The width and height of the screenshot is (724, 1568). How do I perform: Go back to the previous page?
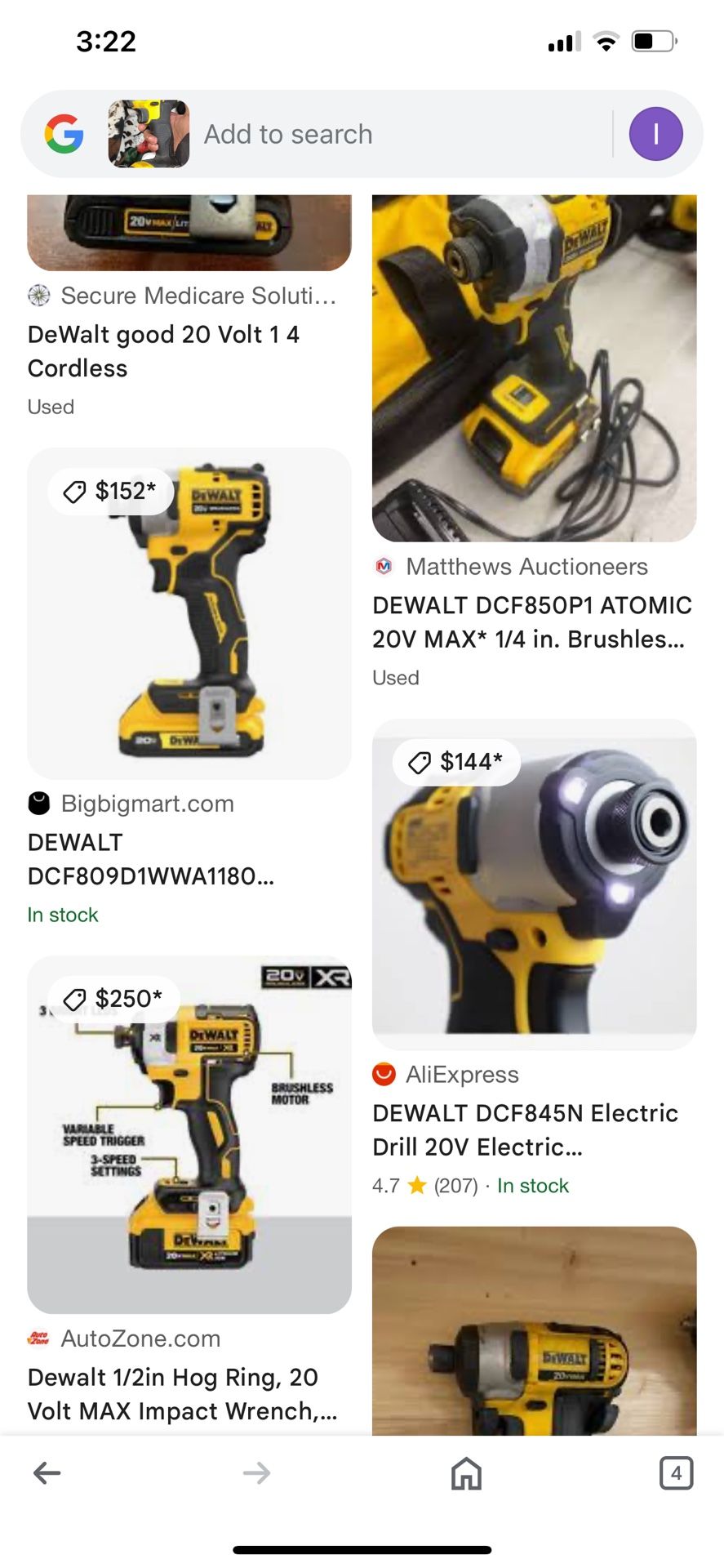click(47, 1473)
